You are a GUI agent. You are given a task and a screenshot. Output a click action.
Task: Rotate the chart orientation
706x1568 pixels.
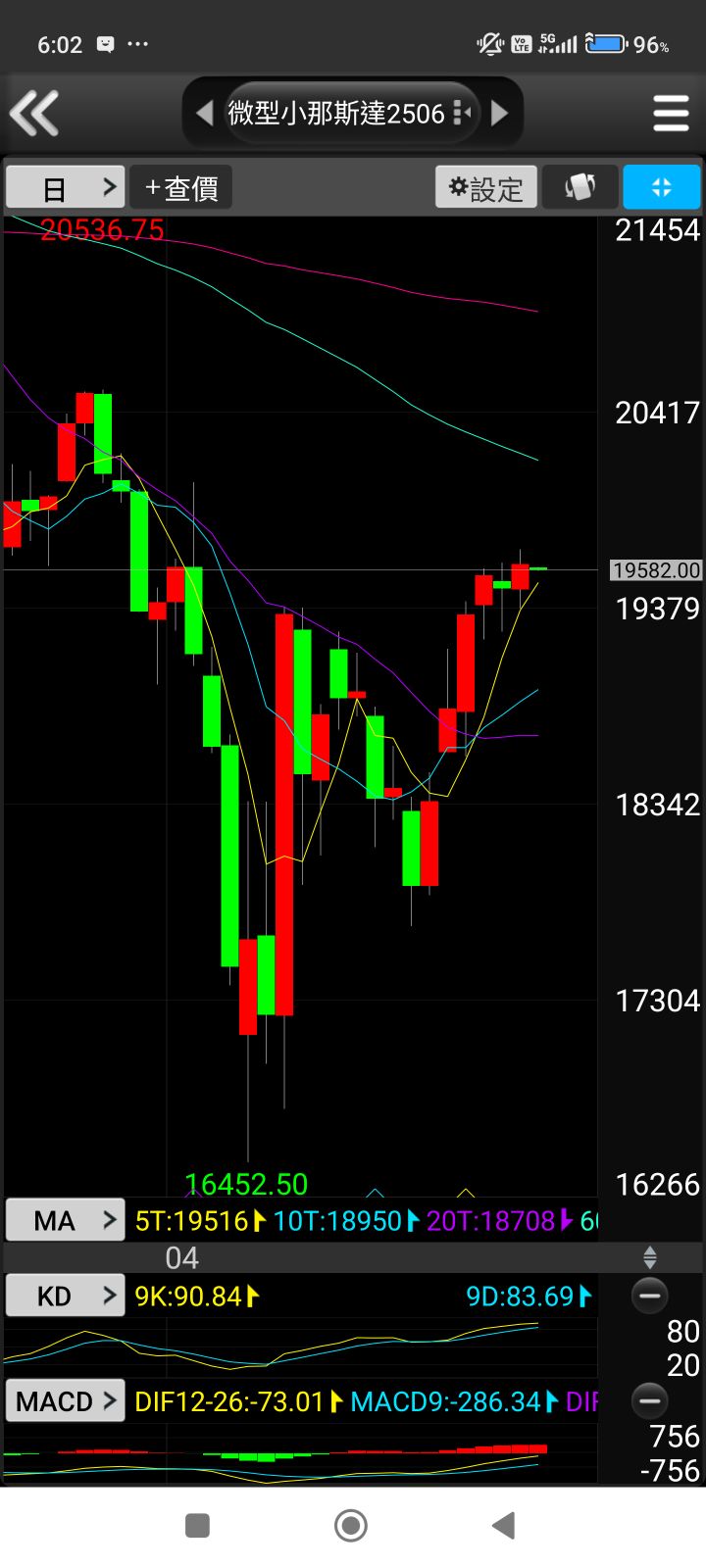click(580, 187)
